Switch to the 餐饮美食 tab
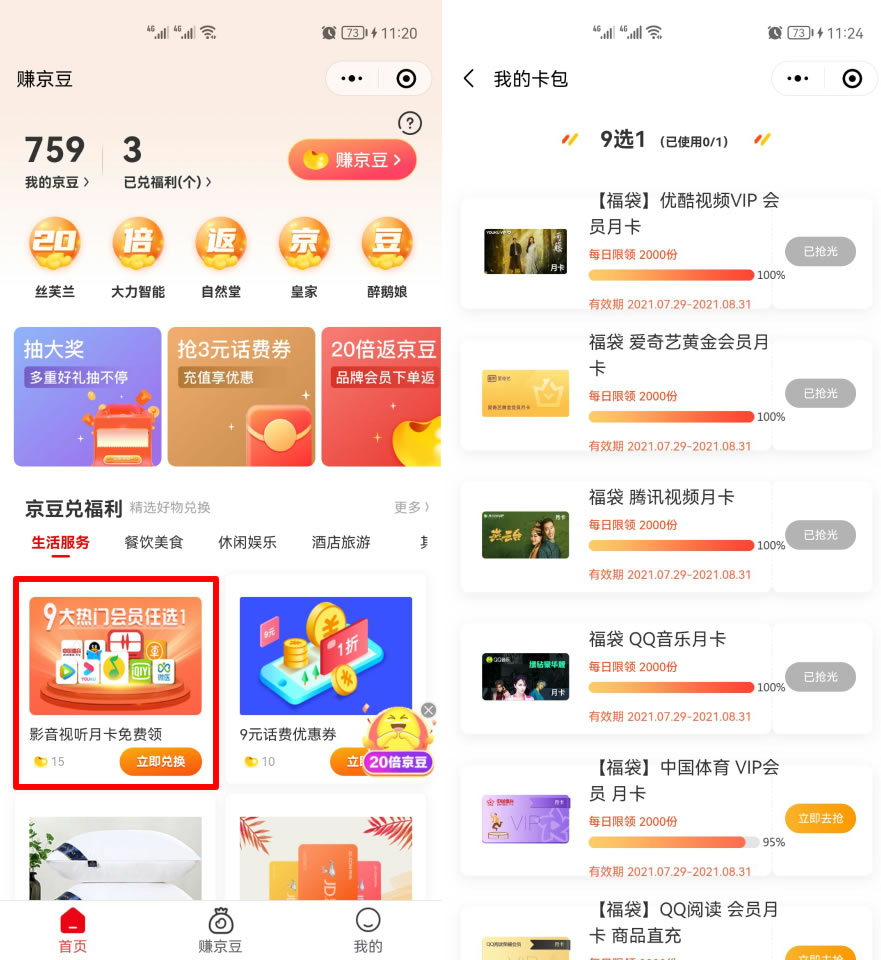The width and height of the screenshot is (881, 960). click(x=154, y=542)
